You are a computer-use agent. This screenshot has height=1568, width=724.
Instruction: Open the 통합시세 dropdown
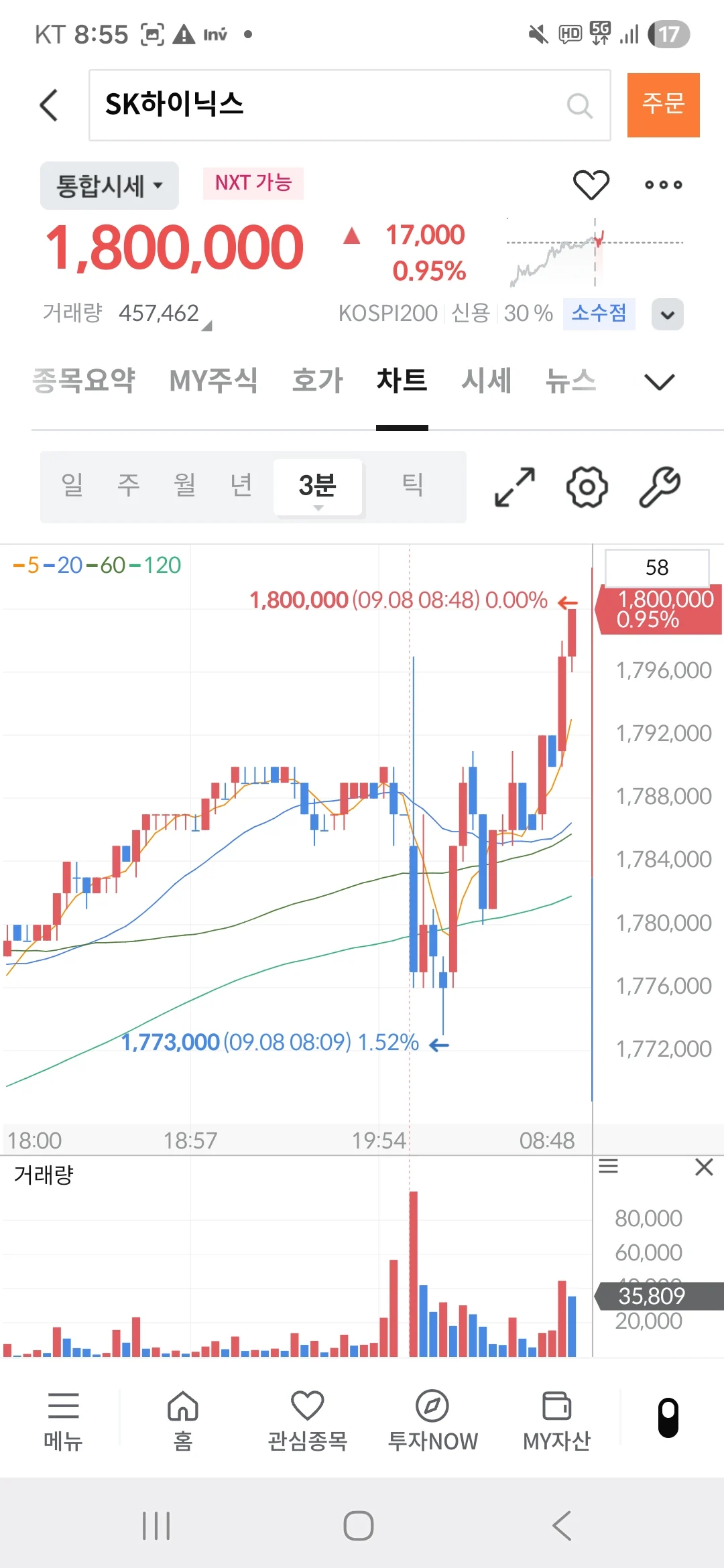(109, 186)
